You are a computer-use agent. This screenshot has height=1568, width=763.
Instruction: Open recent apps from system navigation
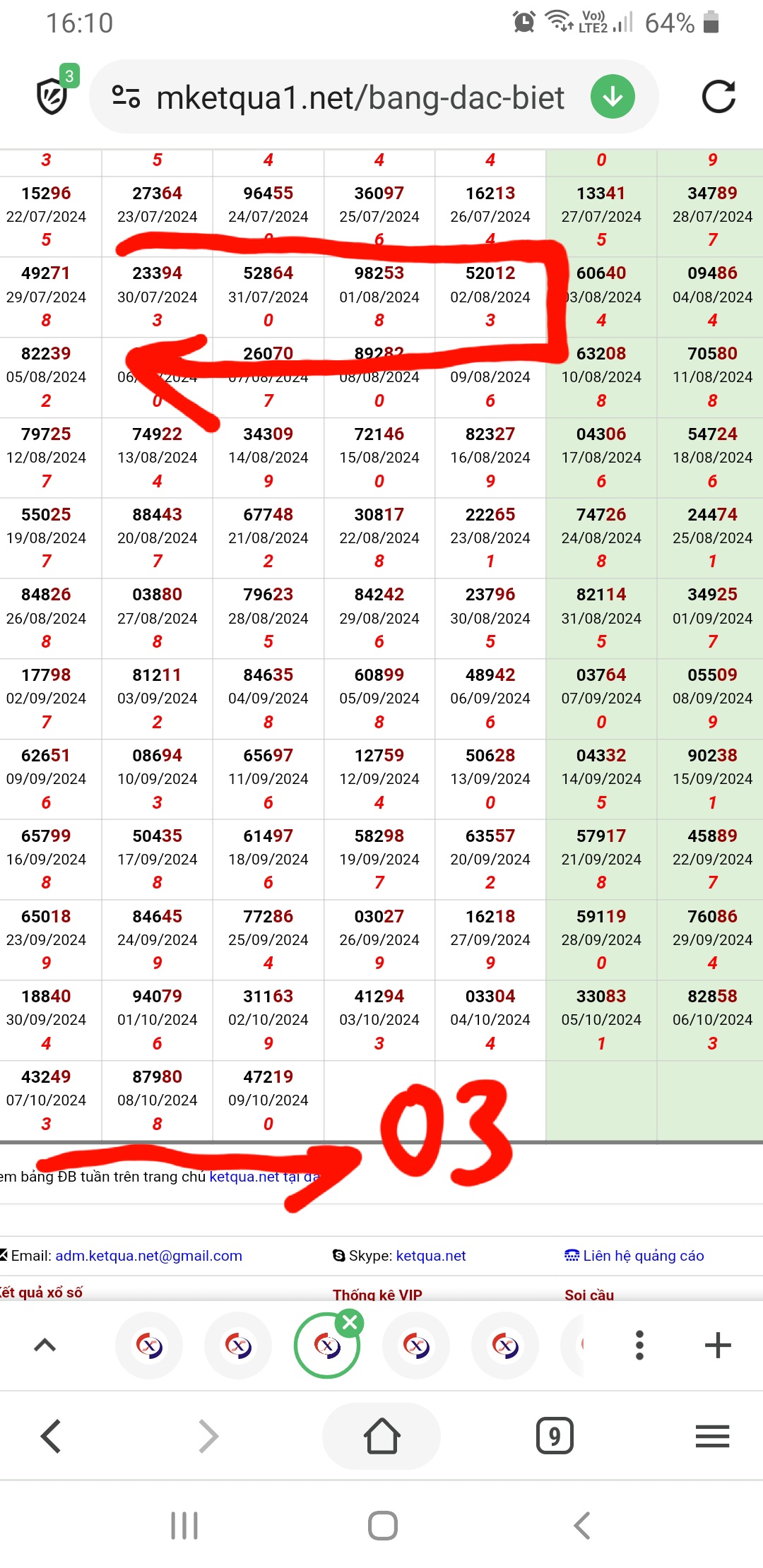(184, 1526)
